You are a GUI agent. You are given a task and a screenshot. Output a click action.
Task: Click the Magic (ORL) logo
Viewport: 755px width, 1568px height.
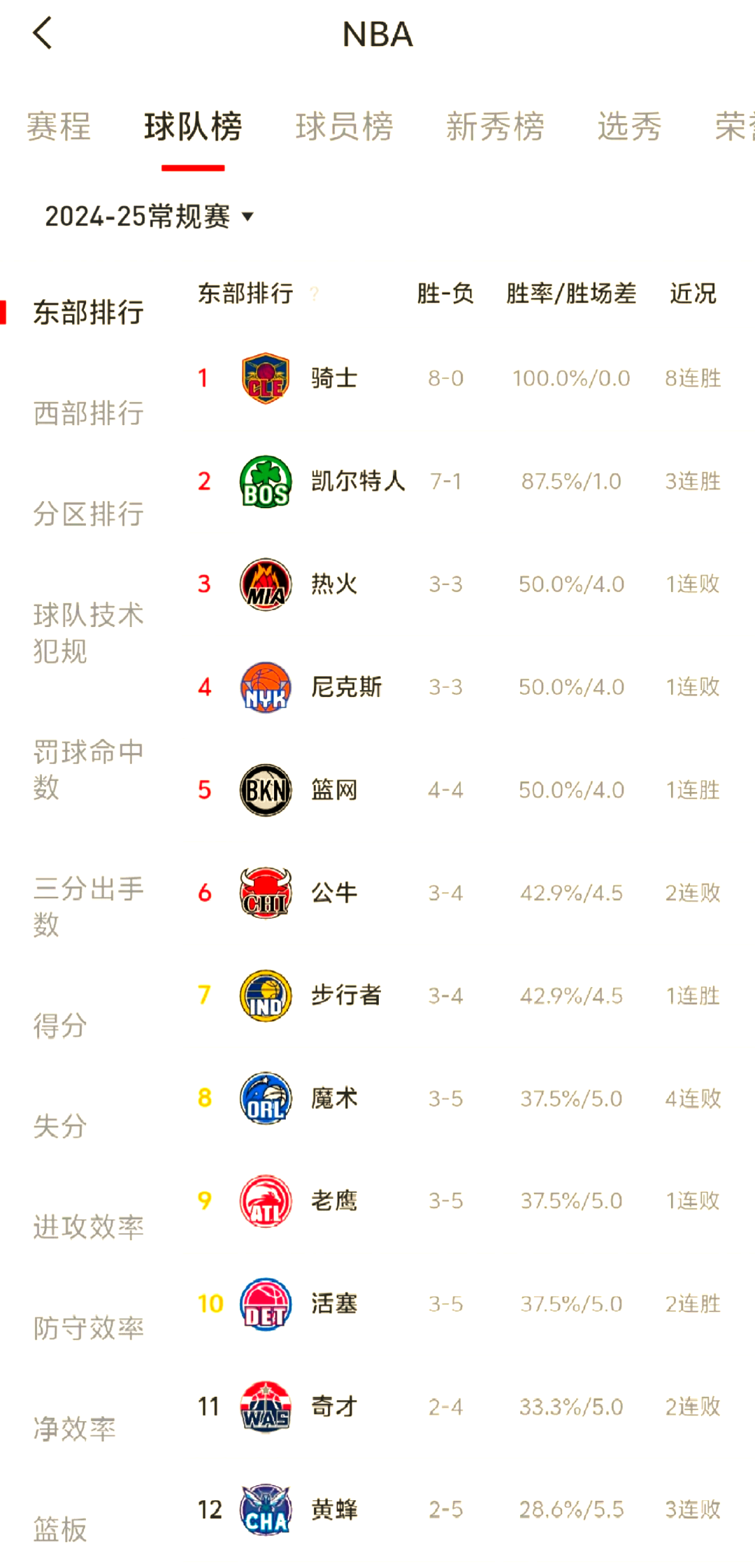(264, 1098)
